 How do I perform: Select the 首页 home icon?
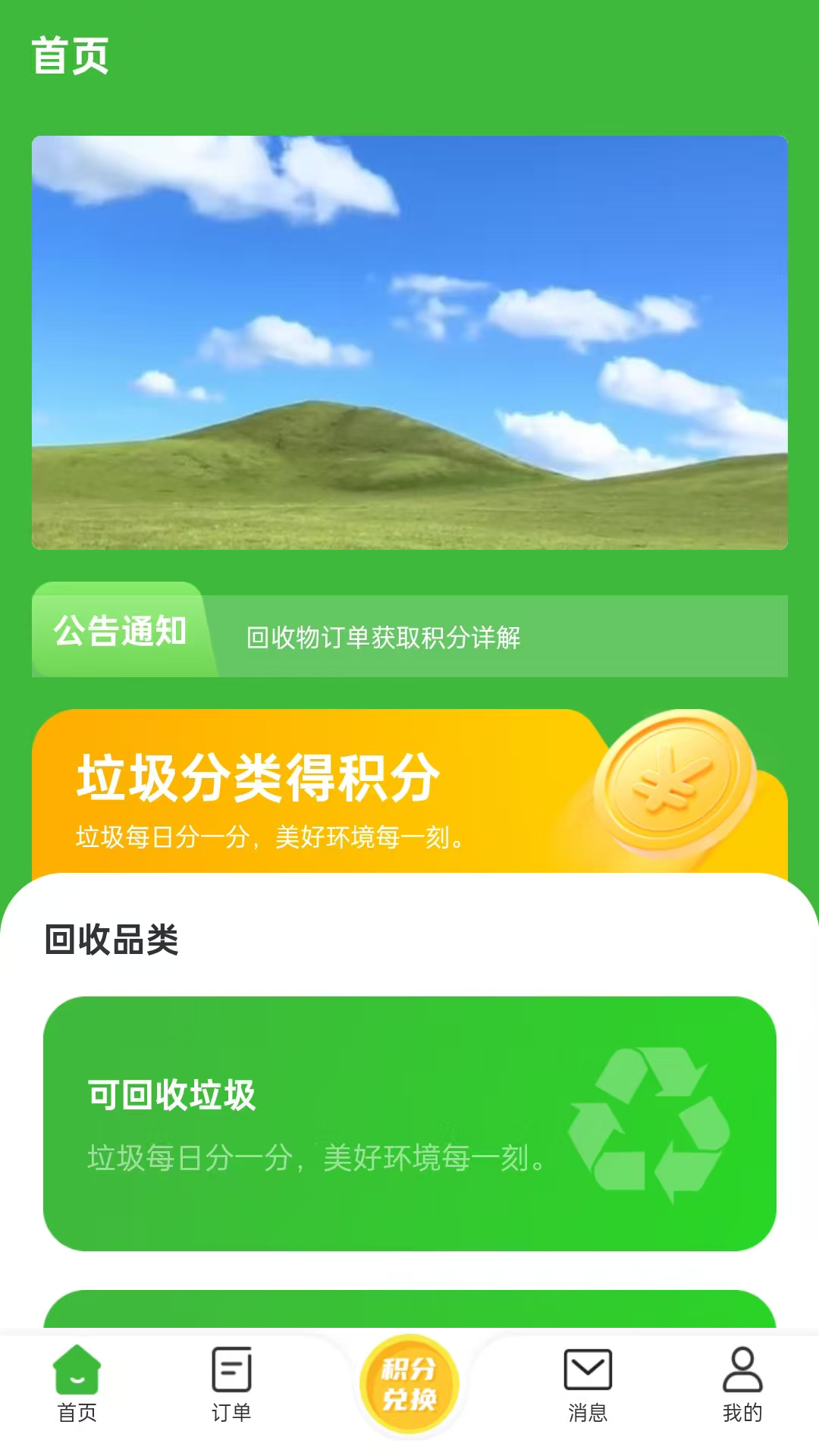(x=78, y=1369)
